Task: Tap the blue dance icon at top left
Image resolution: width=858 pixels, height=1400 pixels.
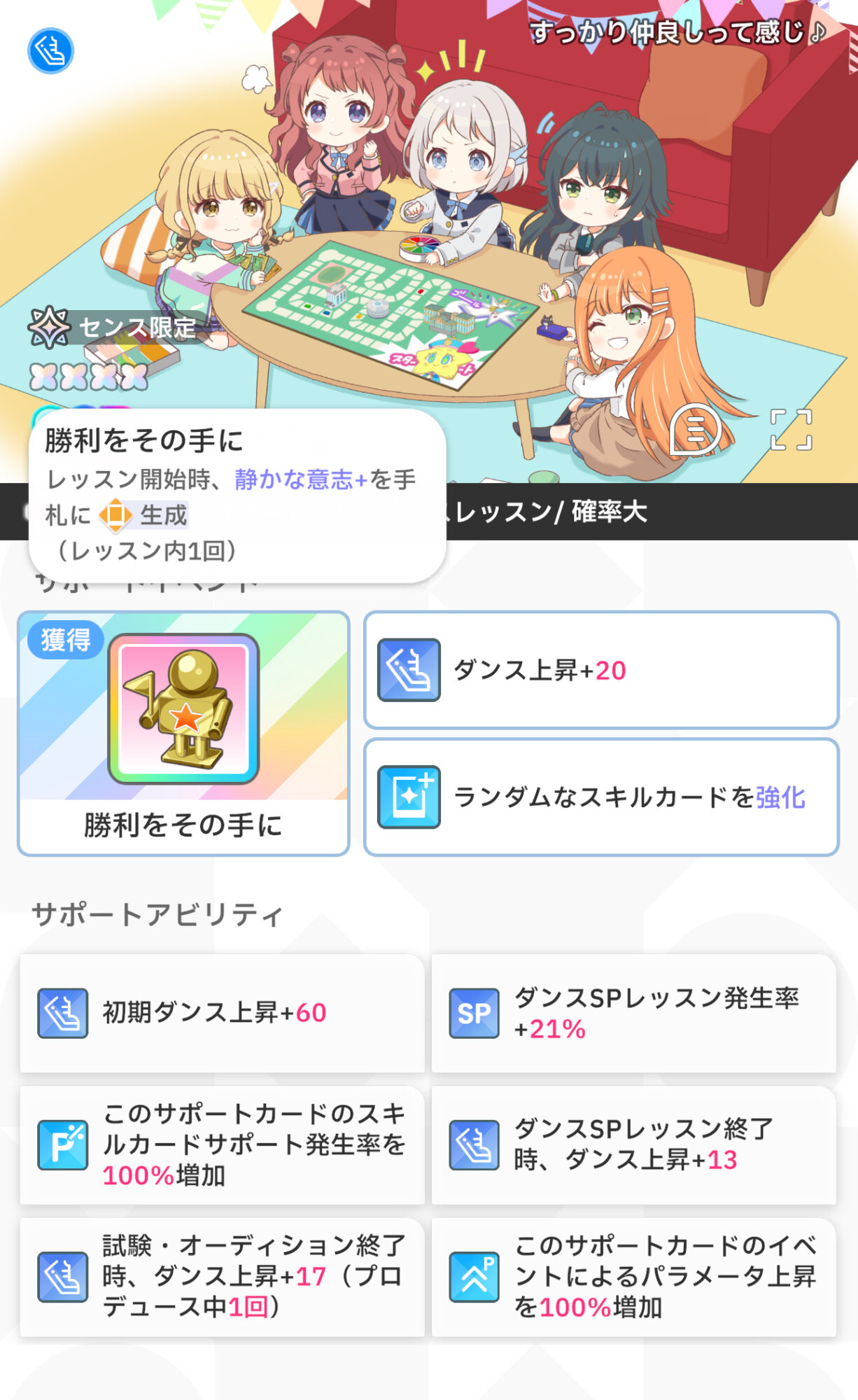Action: coord(50,50)
